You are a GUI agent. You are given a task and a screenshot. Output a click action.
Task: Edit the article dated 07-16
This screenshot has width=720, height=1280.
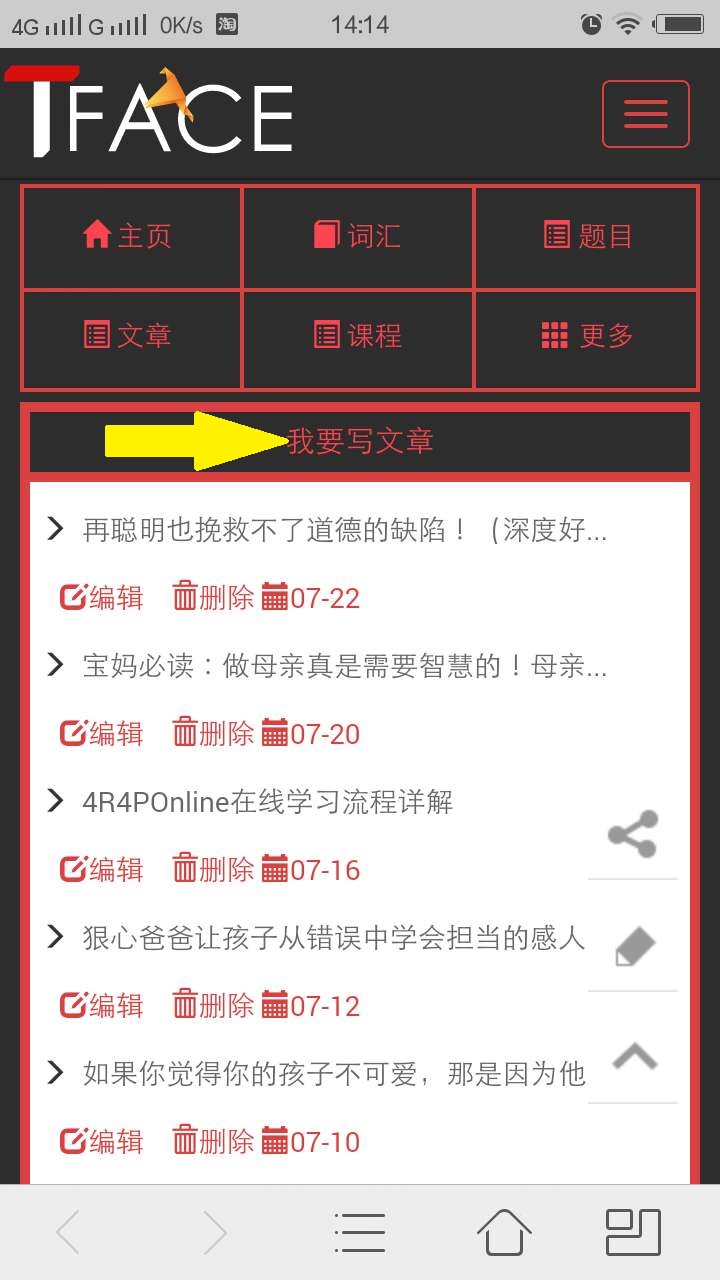102,870
